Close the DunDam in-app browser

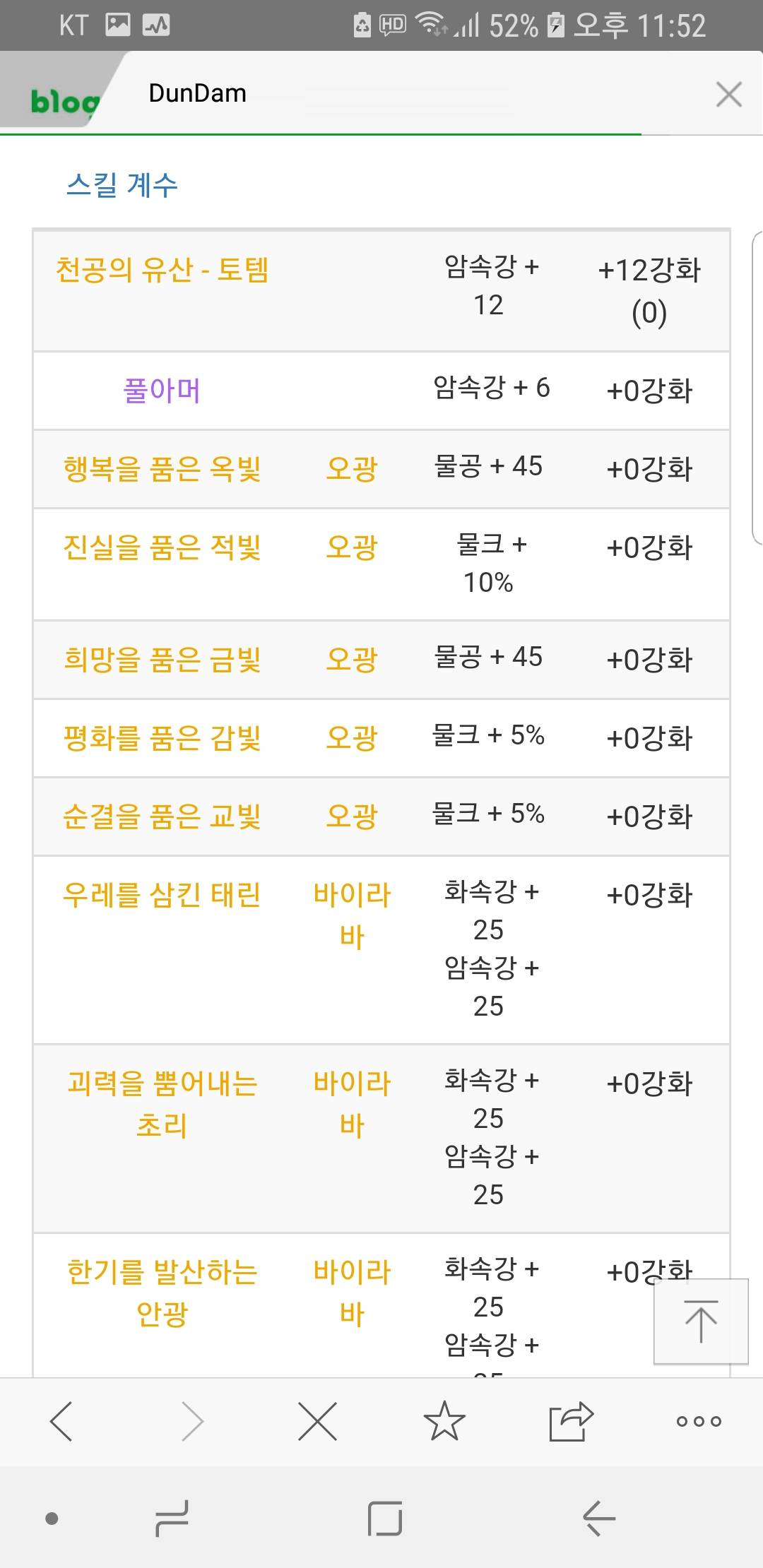coord(728,94)
